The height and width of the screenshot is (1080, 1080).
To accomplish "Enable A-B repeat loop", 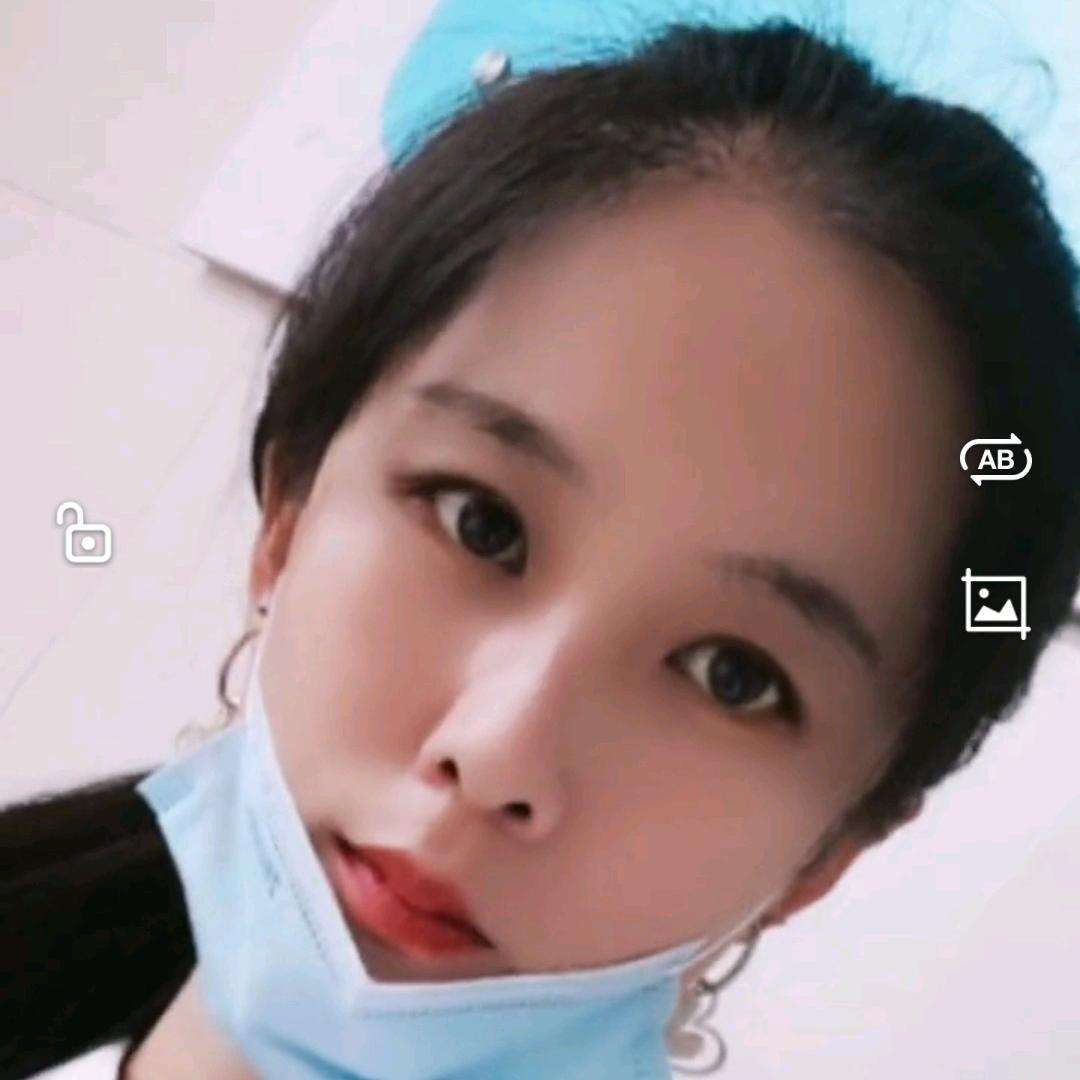I will point(995,460).
